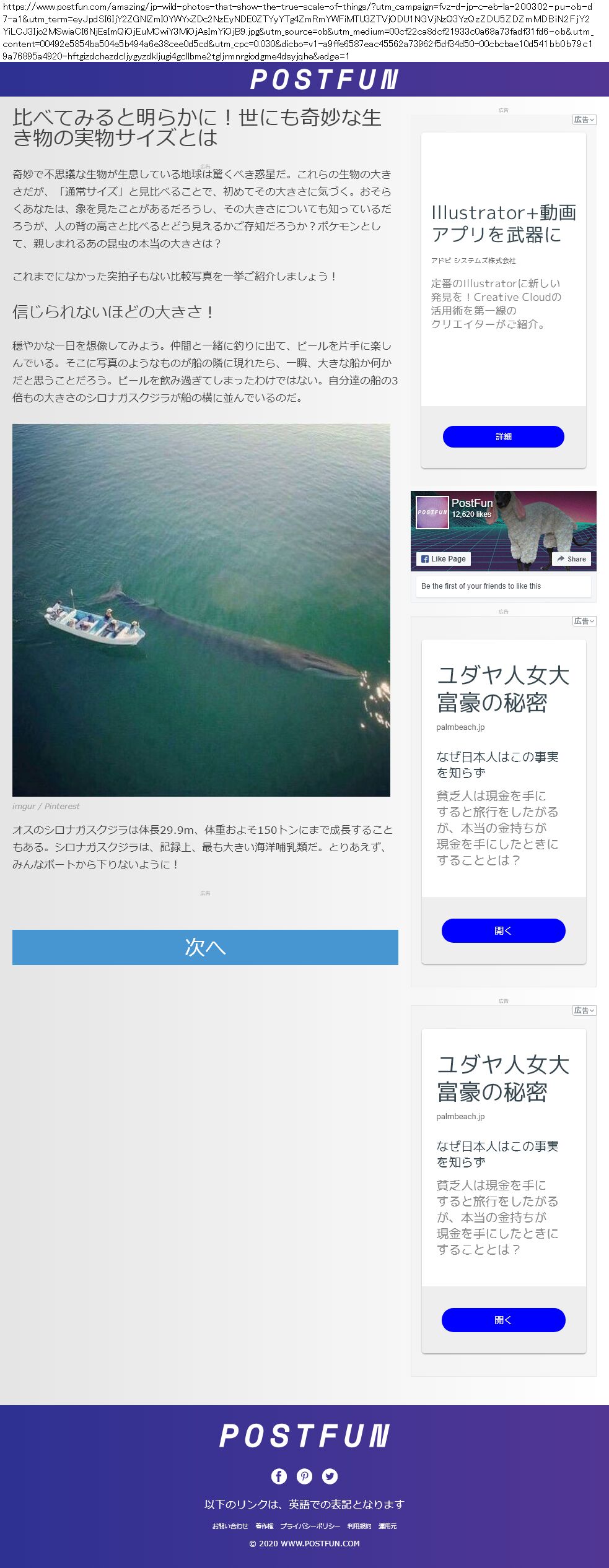Screen dimensions: 609x1568
Task: Open プライバシーポリシー in the footer
Action: [310, 1526]
